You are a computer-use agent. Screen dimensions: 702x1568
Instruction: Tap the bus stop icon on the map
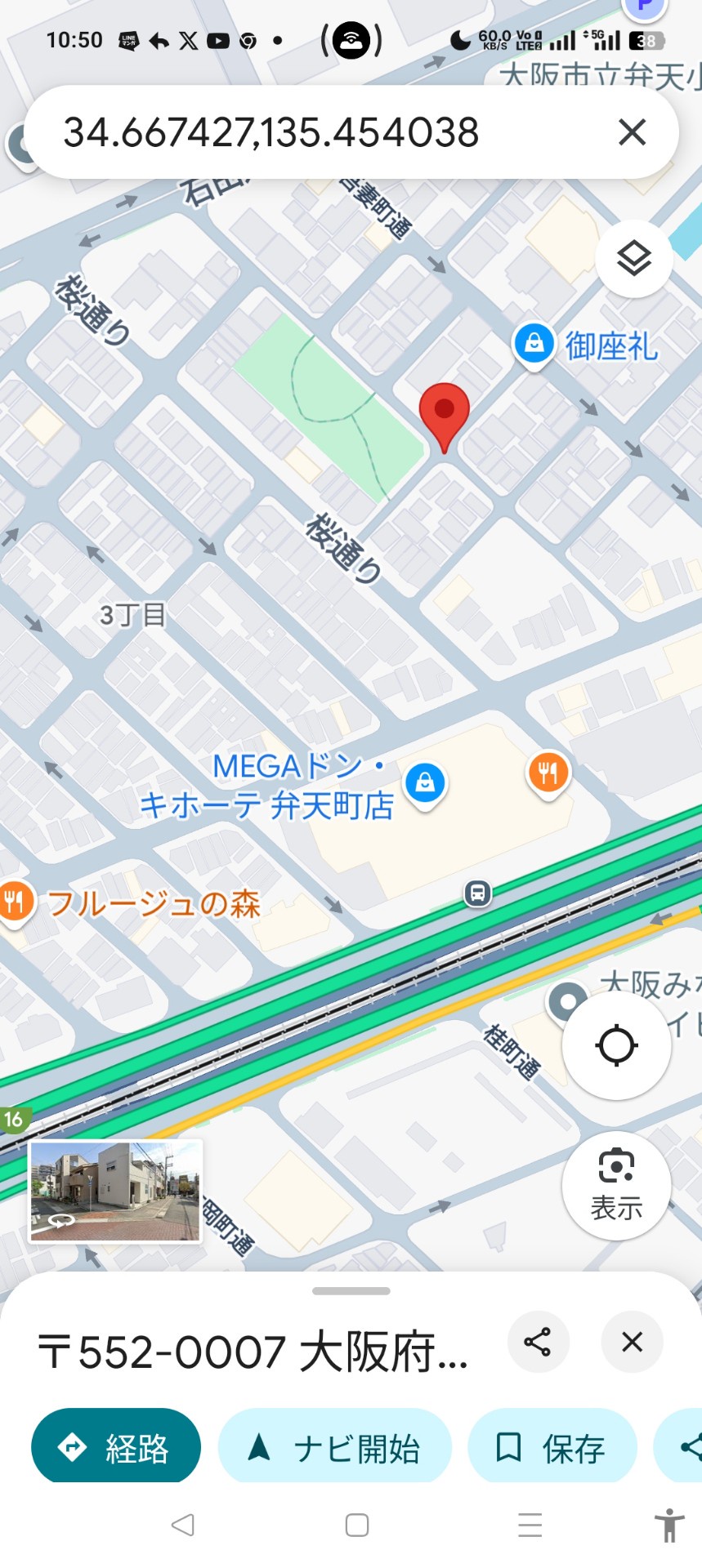pyautogui.click(x=478, y=893)
